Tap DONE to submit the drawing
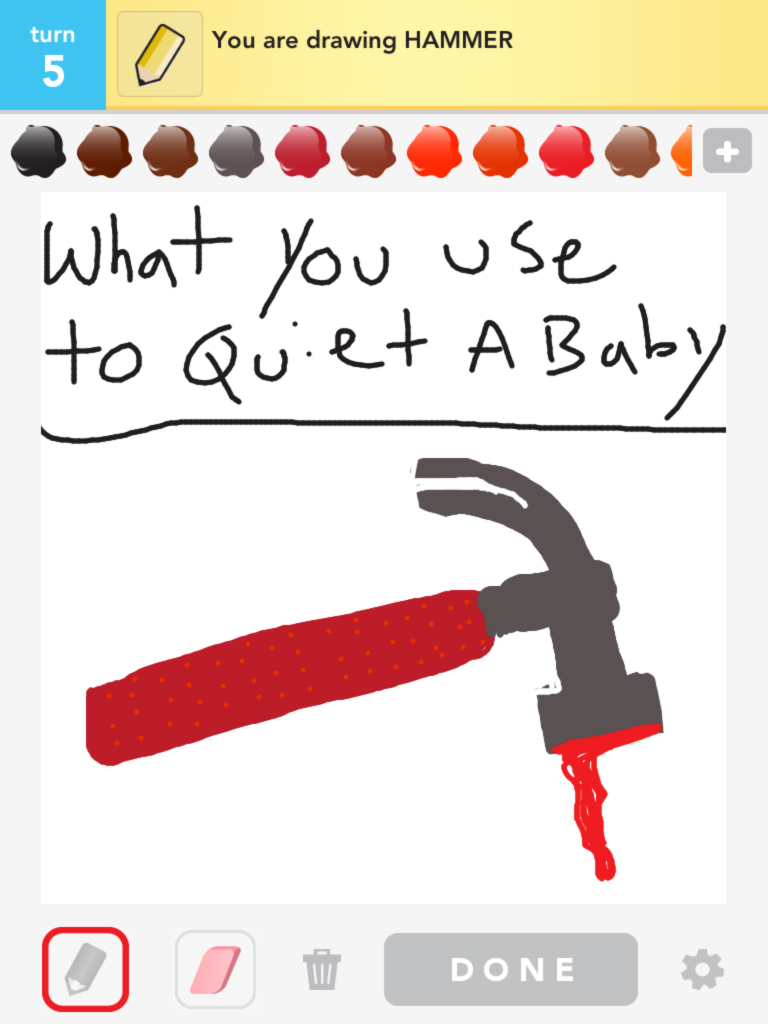768x1024 pixels. pos(511,969)
